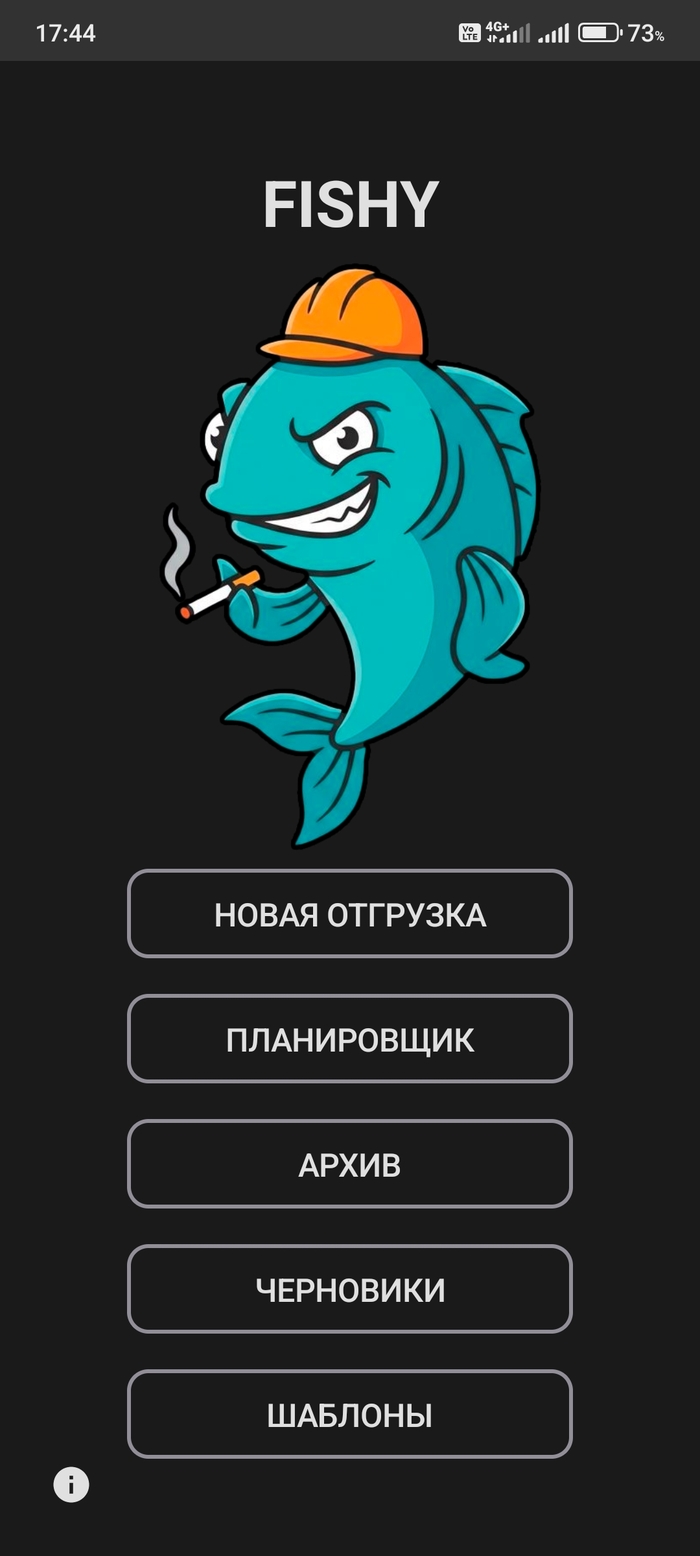Go to АРХИВ
Viewport: 700px width, 1556px height.
tap(350, 1164)
